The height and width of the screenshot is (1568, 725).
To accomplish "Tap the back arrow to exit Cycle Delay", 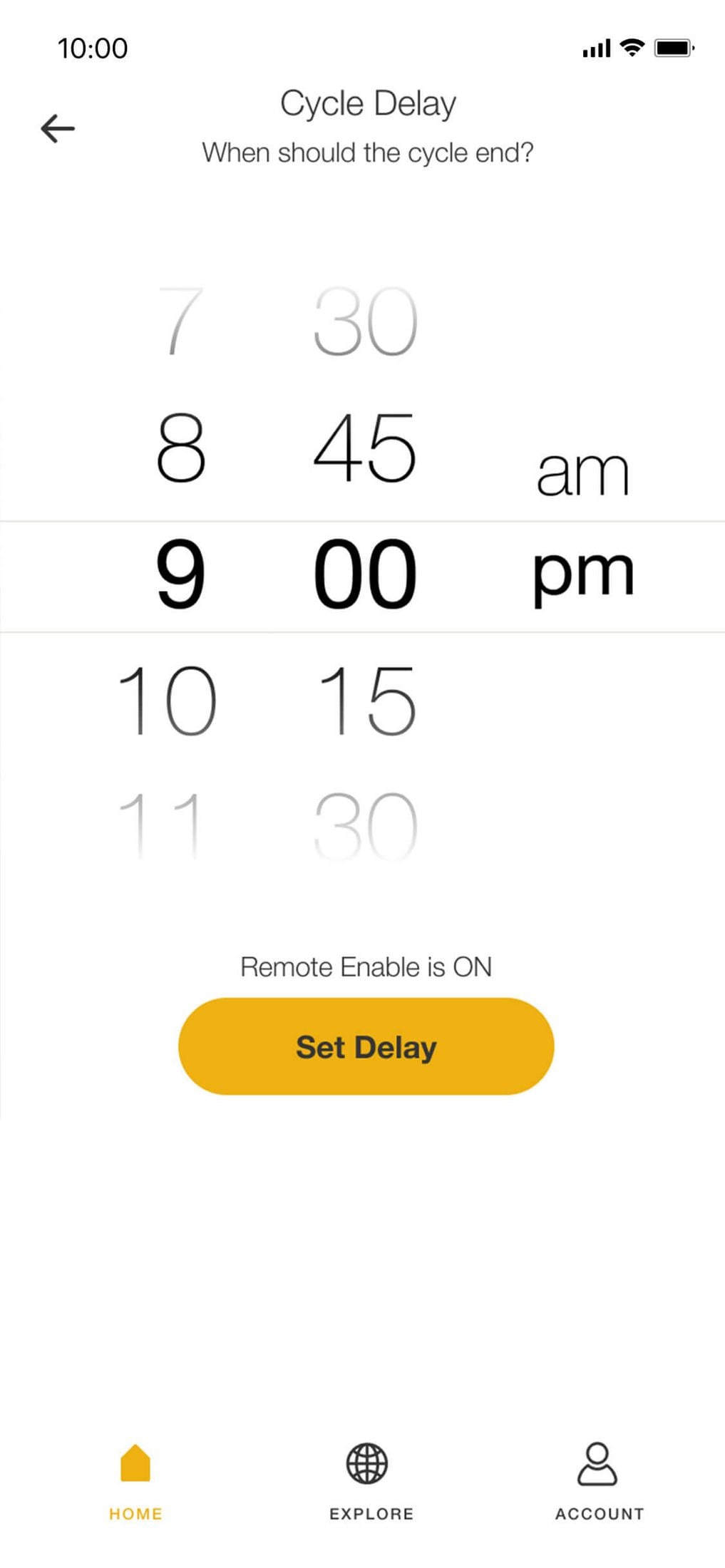I will [x=58, y=128].
